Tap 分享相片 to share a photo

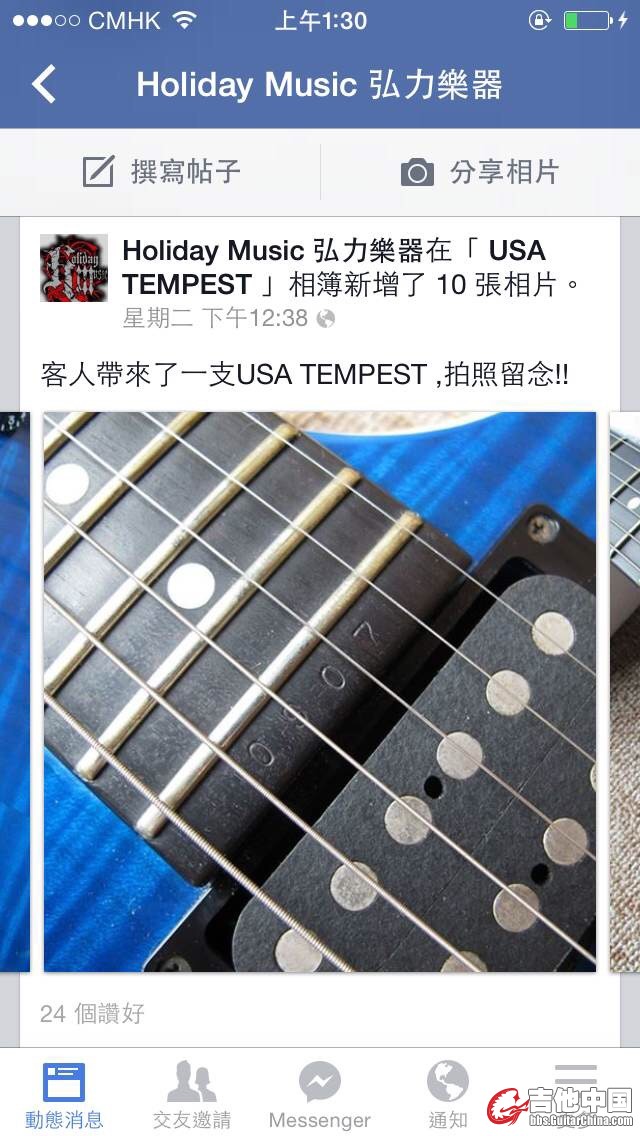[x=480, y=172]
